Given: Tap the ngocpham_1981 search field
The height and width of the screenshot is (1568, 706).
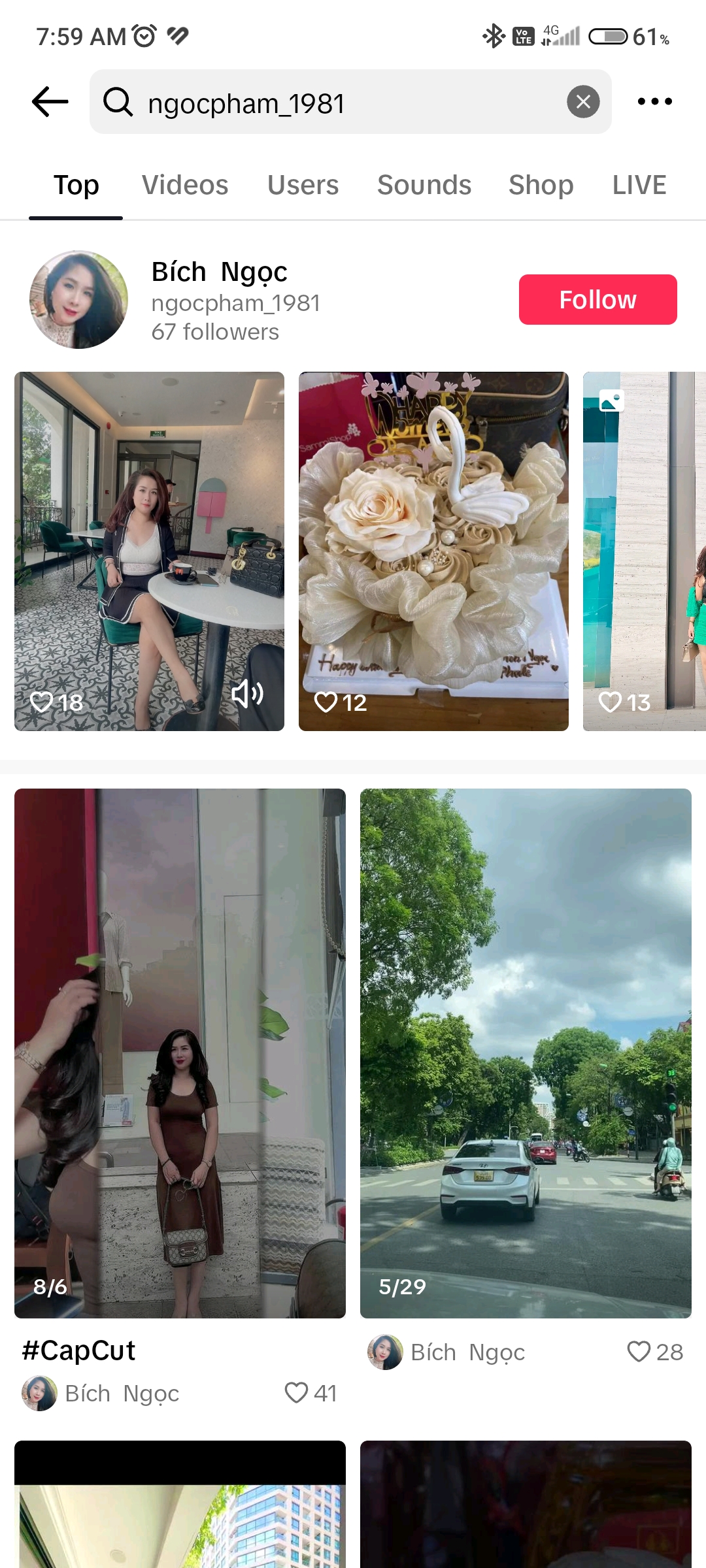Looking at the screenshot, I should [340, 103].
